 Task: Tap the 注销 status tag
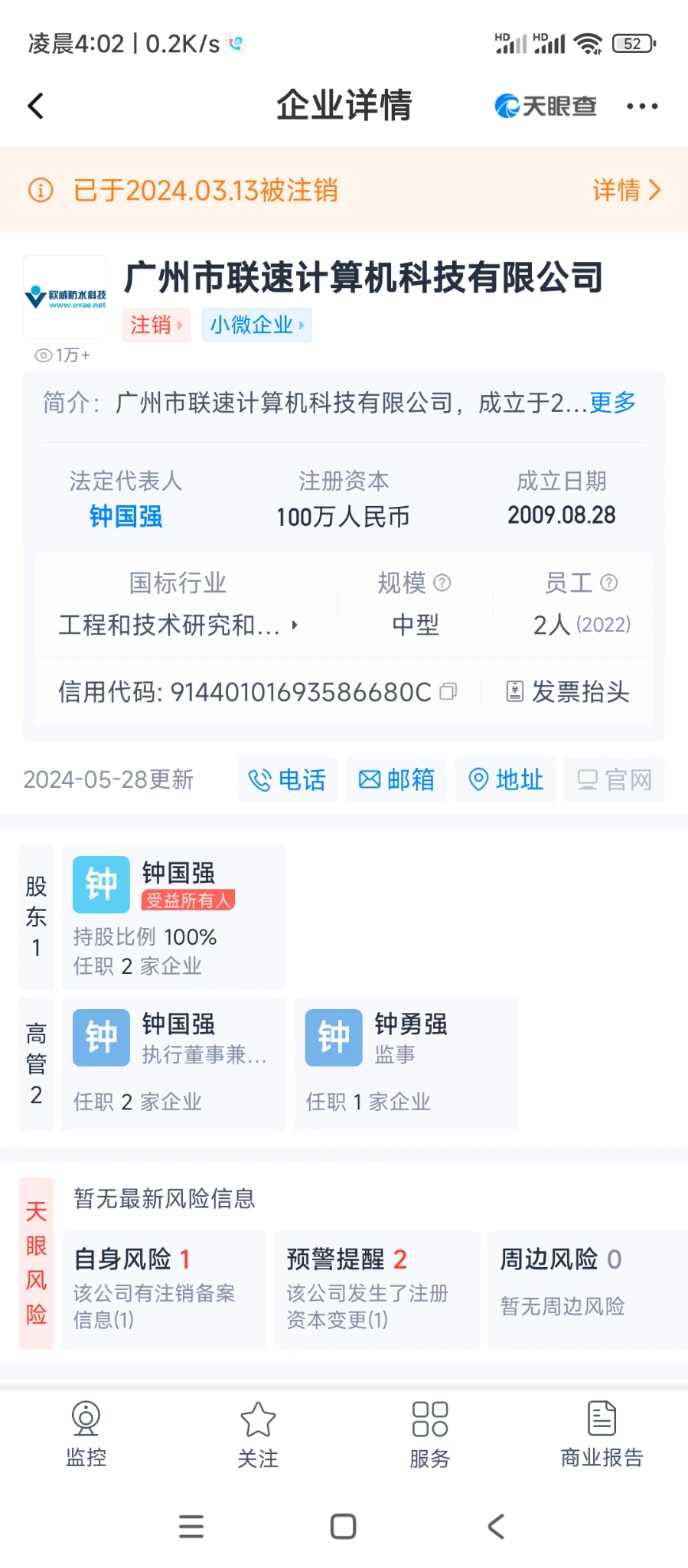click(155, 325)
